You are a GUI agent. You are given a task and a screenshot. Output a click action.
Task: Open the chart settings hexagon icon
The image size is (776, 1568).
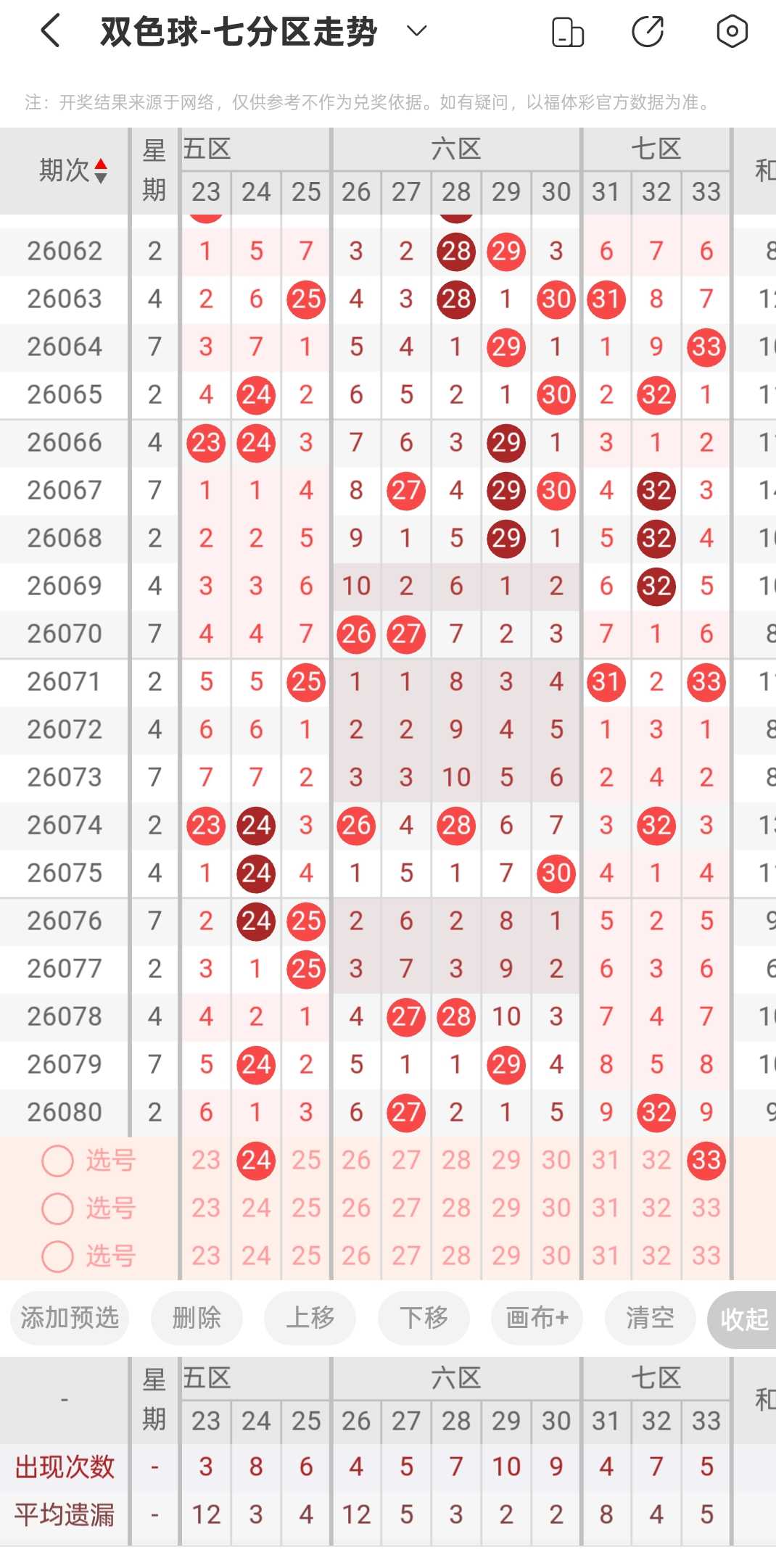732,31
